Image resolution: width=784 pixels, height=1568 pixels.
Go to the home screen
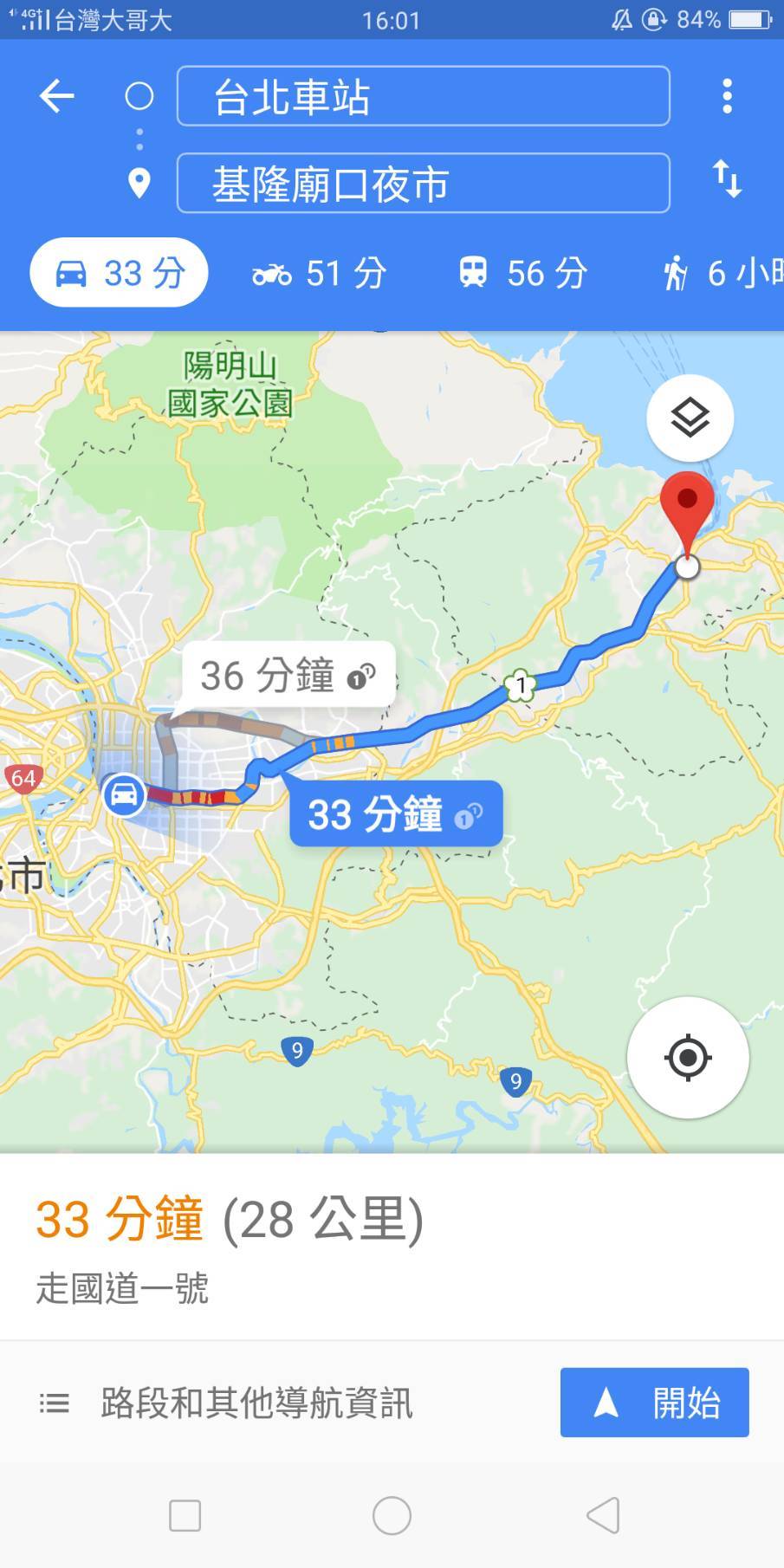click(x=392, y=1516)
